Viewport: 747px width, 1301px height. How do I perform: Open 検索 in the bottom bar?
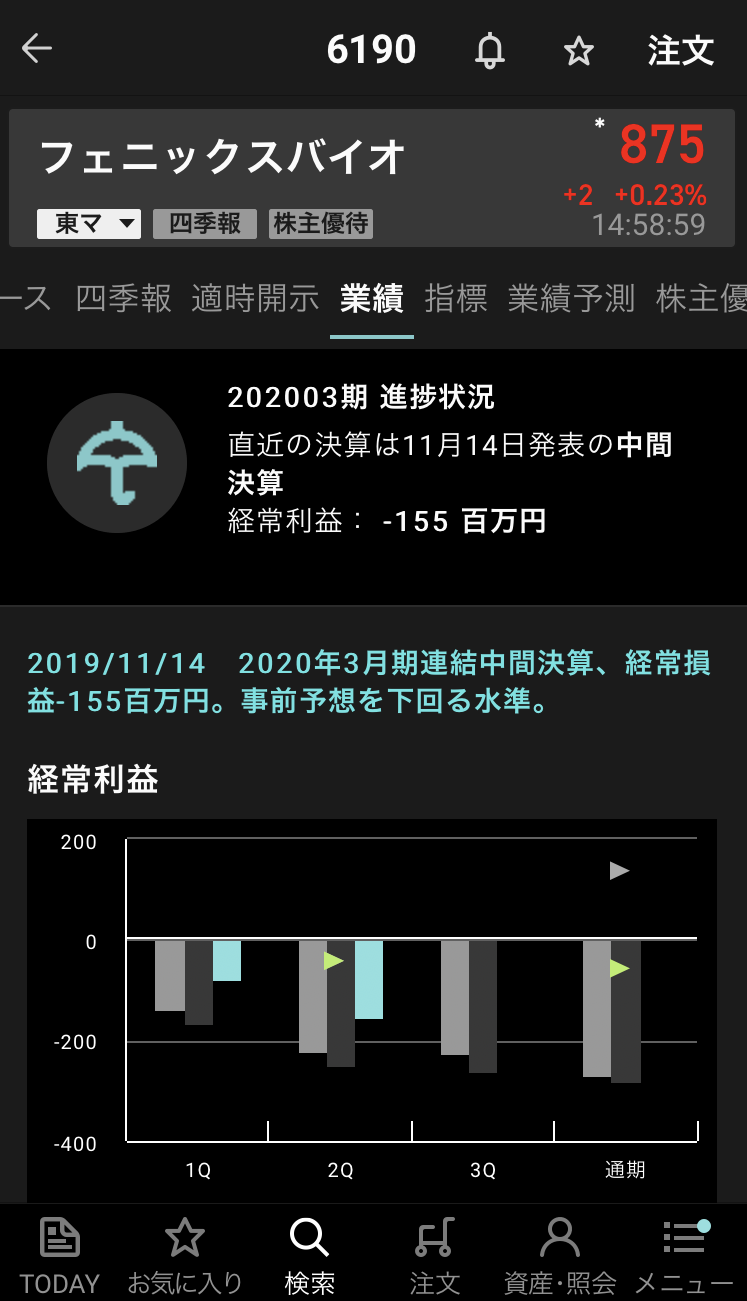[310, 1254]
